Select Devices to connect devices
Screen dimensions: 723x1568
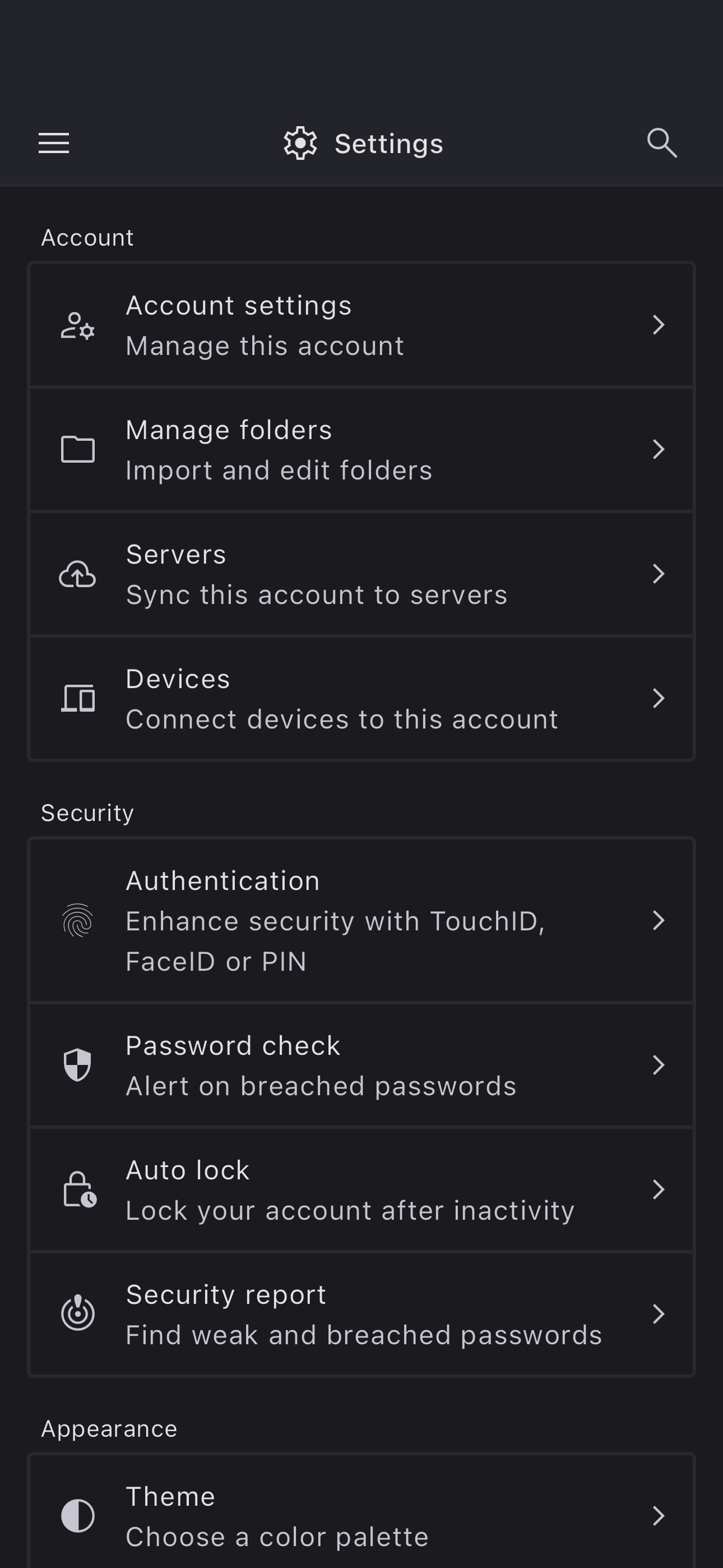[x=361, y=699]
